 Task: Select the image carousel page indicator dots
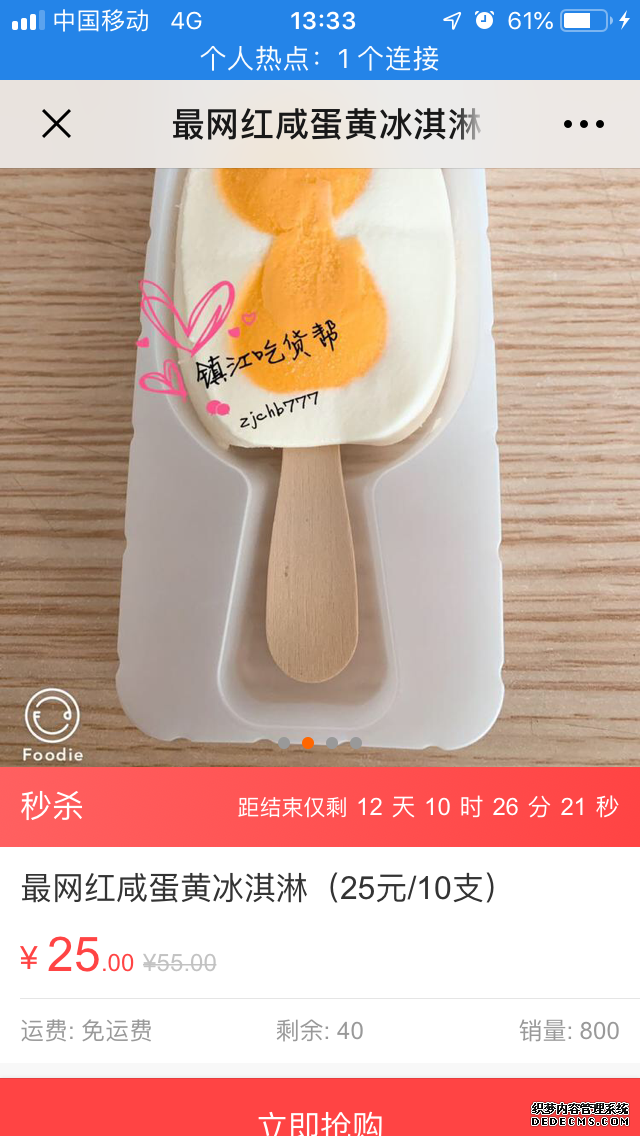coord(320,743)
